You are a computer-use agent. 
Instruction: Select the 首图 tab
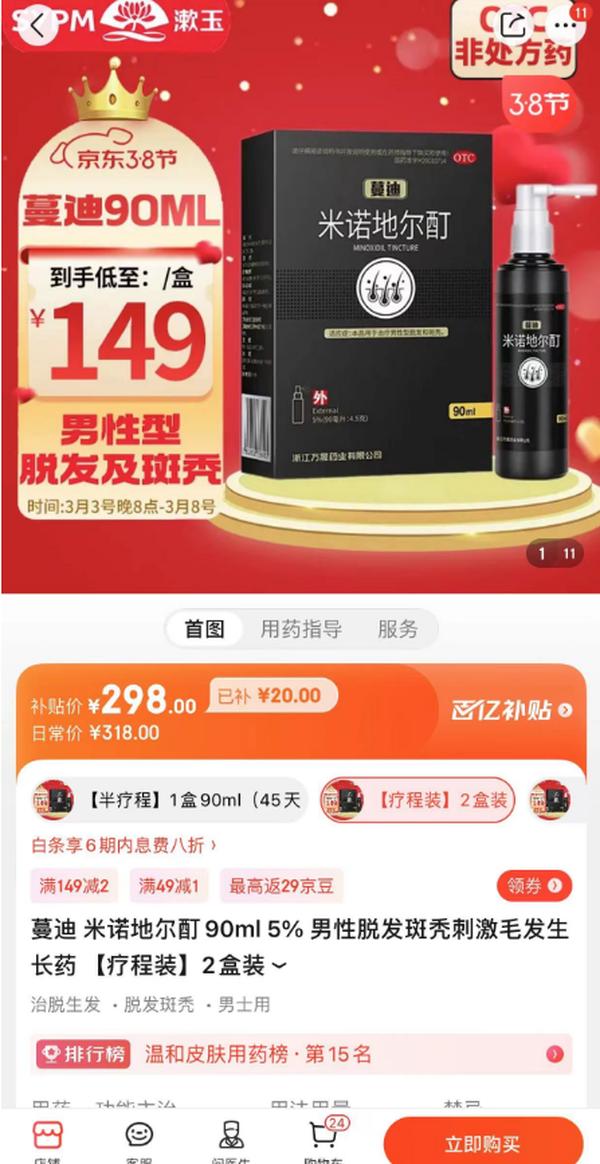click(204, 629)
